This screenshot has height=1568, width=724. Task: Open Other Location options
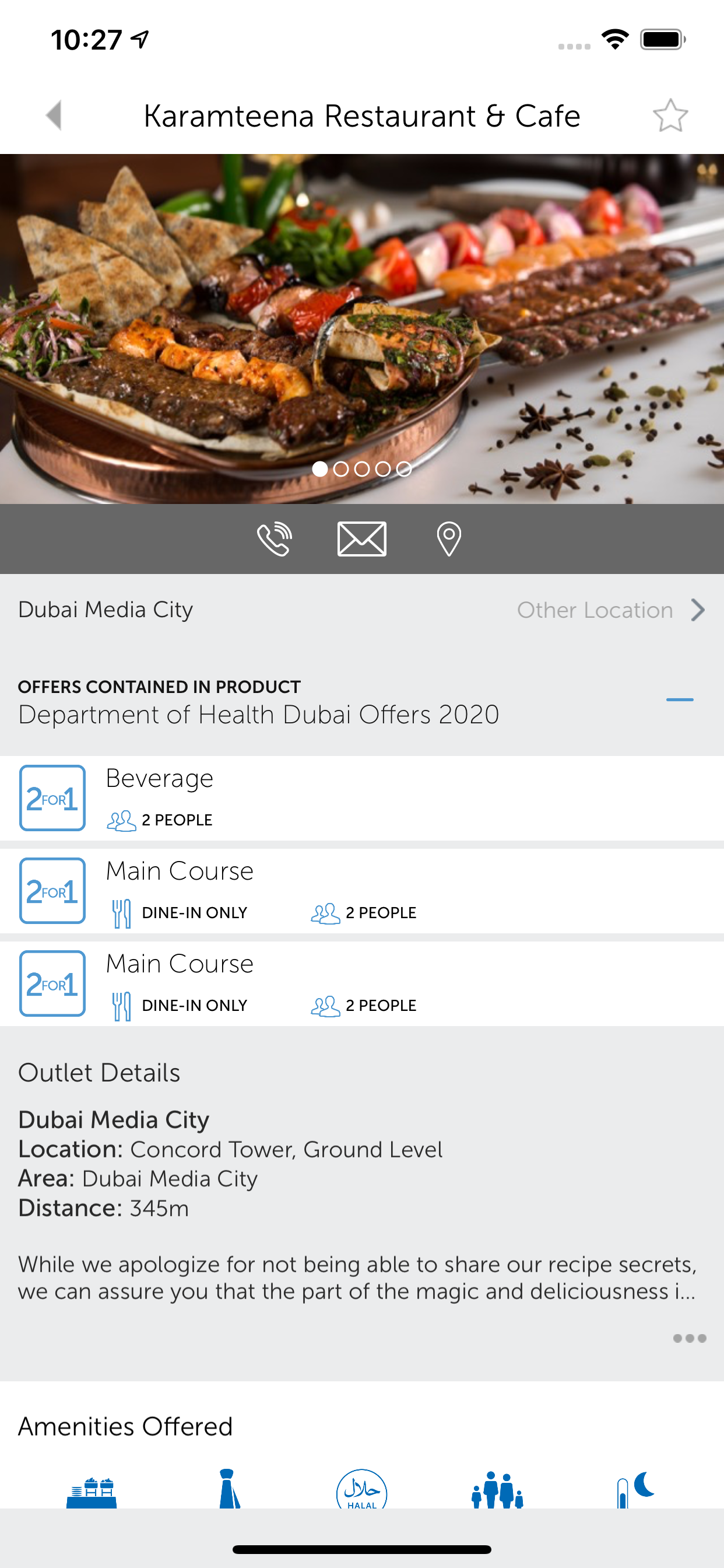(x=610, y=610)
